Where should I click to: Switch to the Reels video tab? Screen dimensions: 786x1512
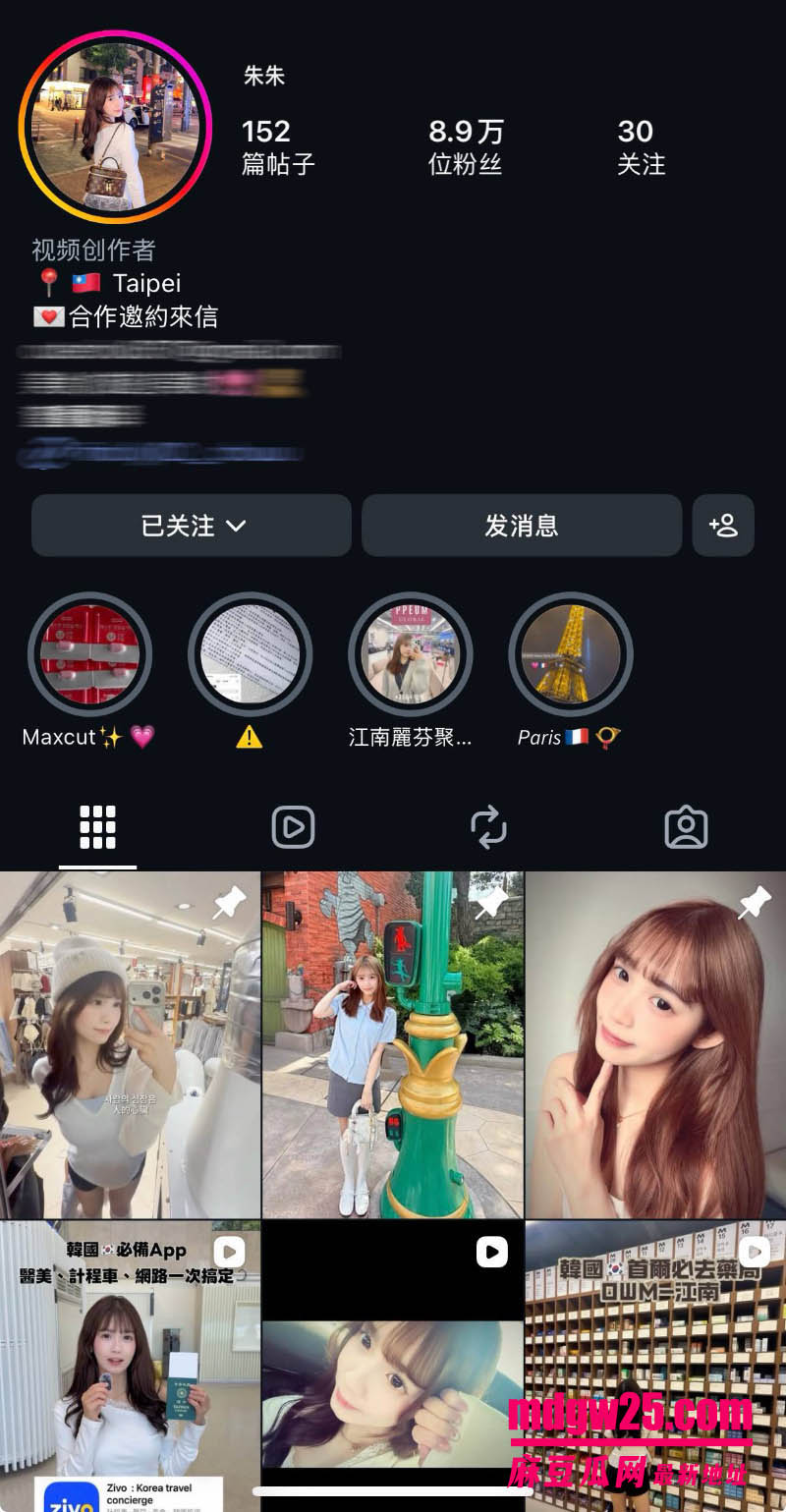pos(293,827)
